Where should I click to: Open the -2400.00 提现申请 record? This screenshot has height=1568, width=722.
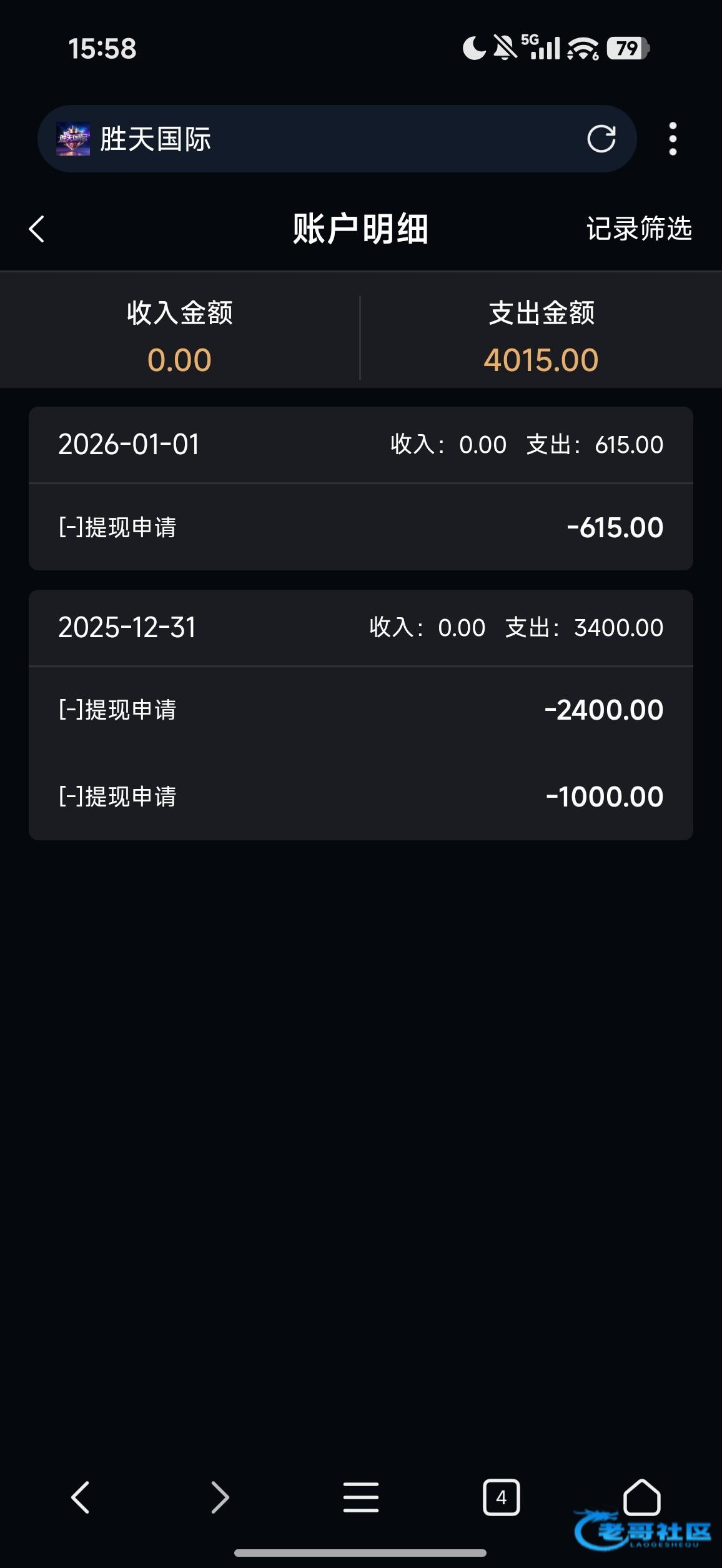(360, 710)
